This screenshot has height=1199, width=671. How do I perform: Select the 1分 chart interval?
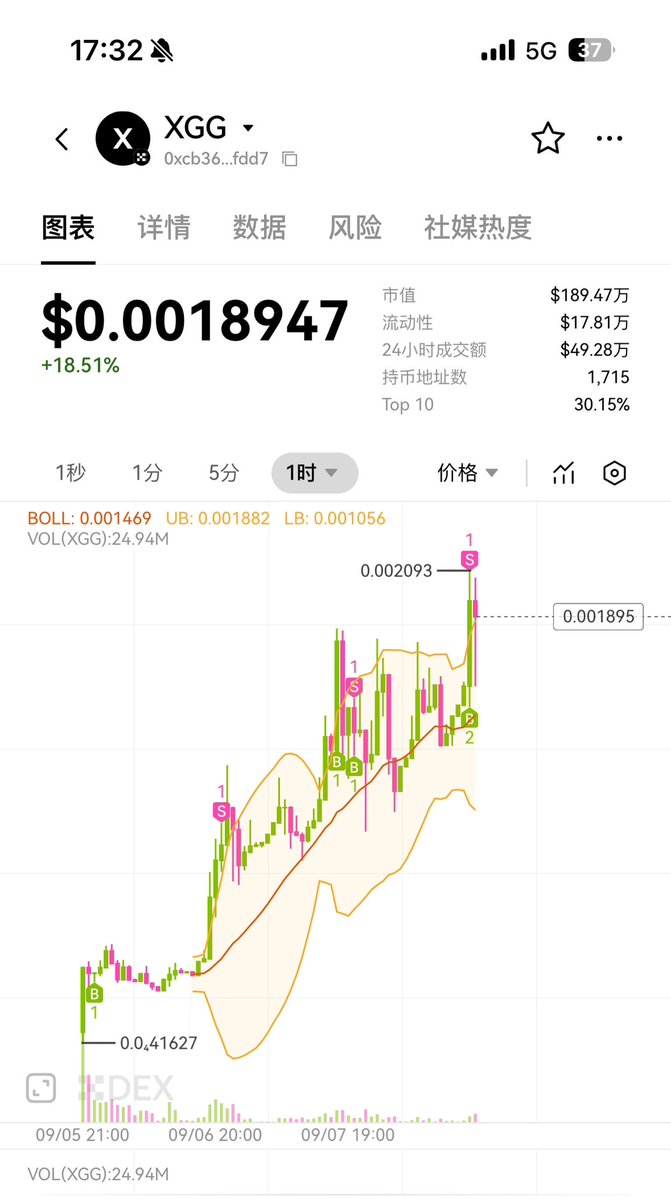click(x=147, y=473)
